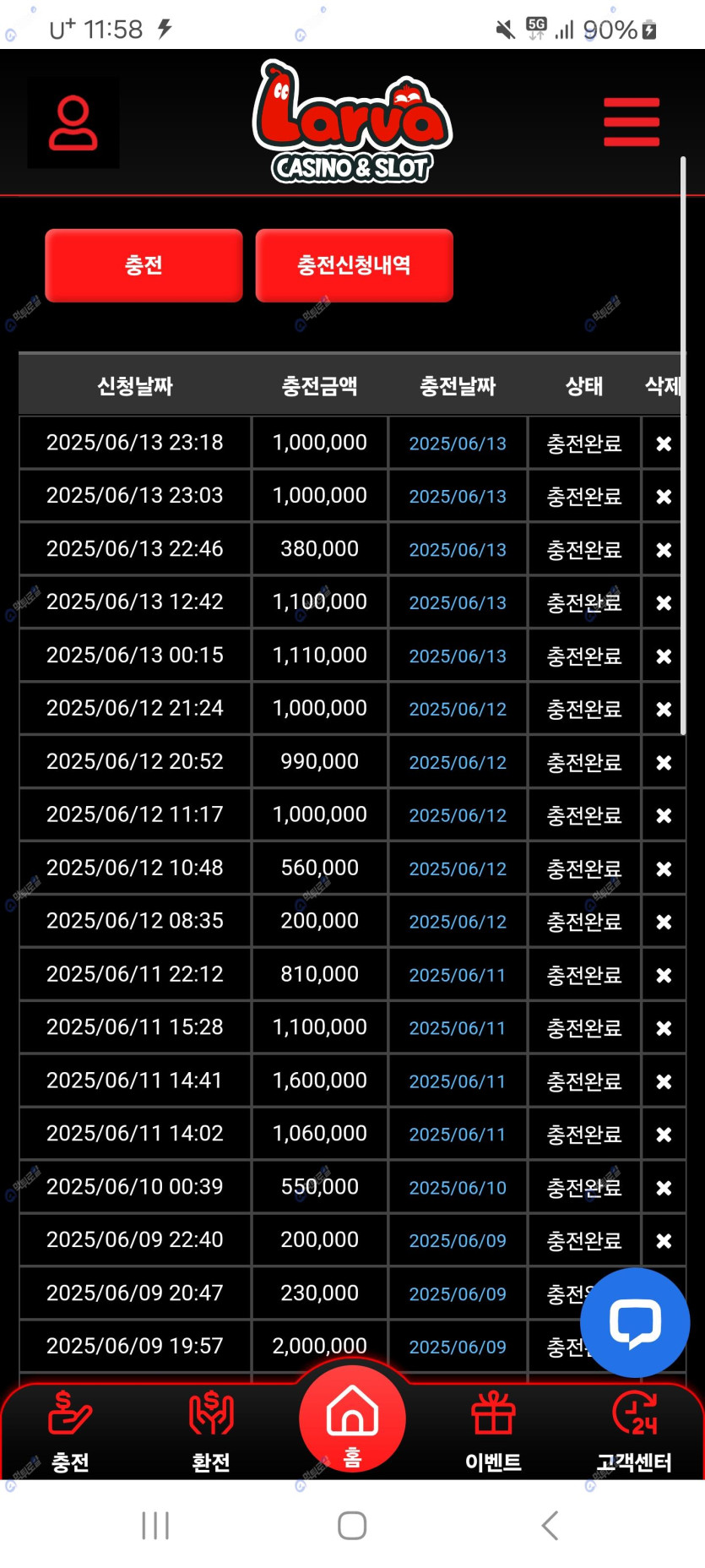This screenshot has width=705, height=1568.
Task: Delete the 2025/06/12 20:52 row
Action: pyautogui.click(x=664, y=762)
